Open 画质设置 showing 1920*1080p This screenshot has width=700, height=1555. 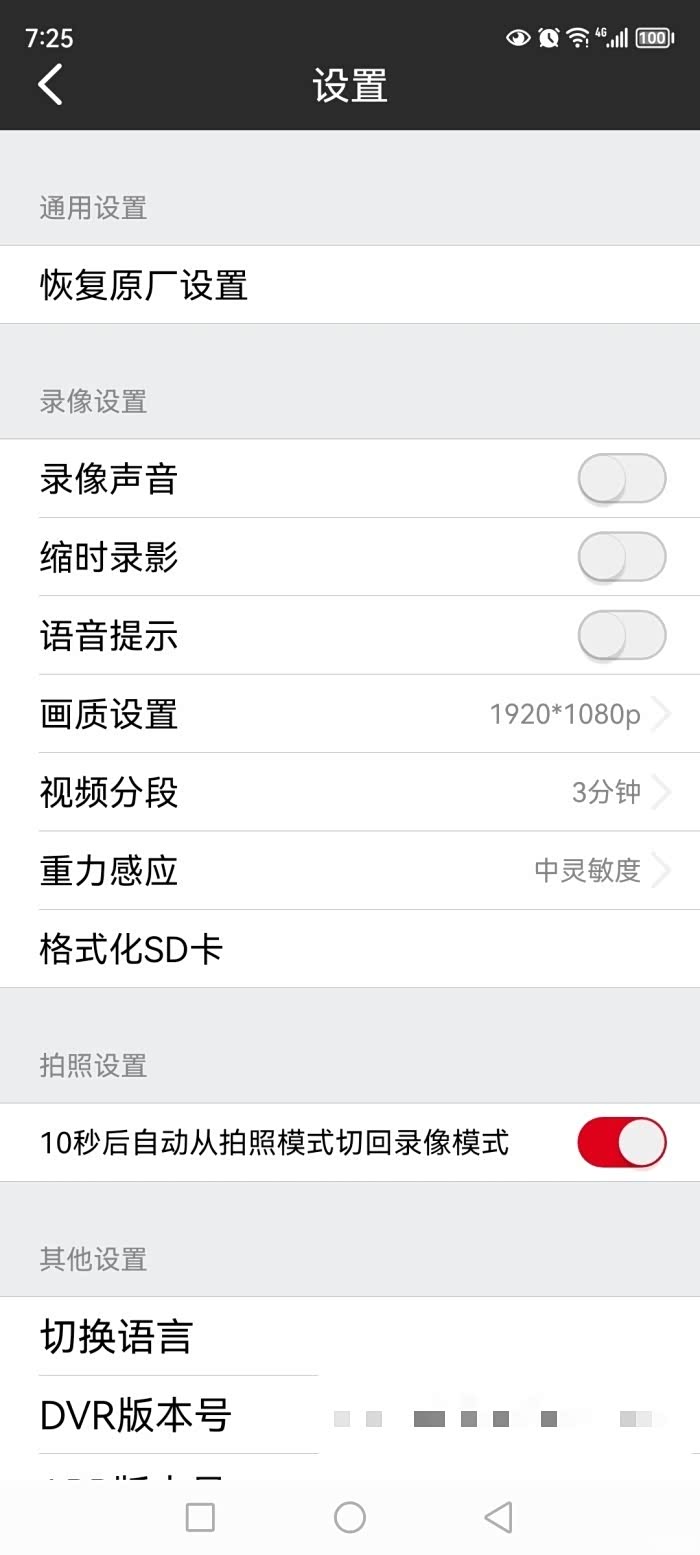click(350, 714)
